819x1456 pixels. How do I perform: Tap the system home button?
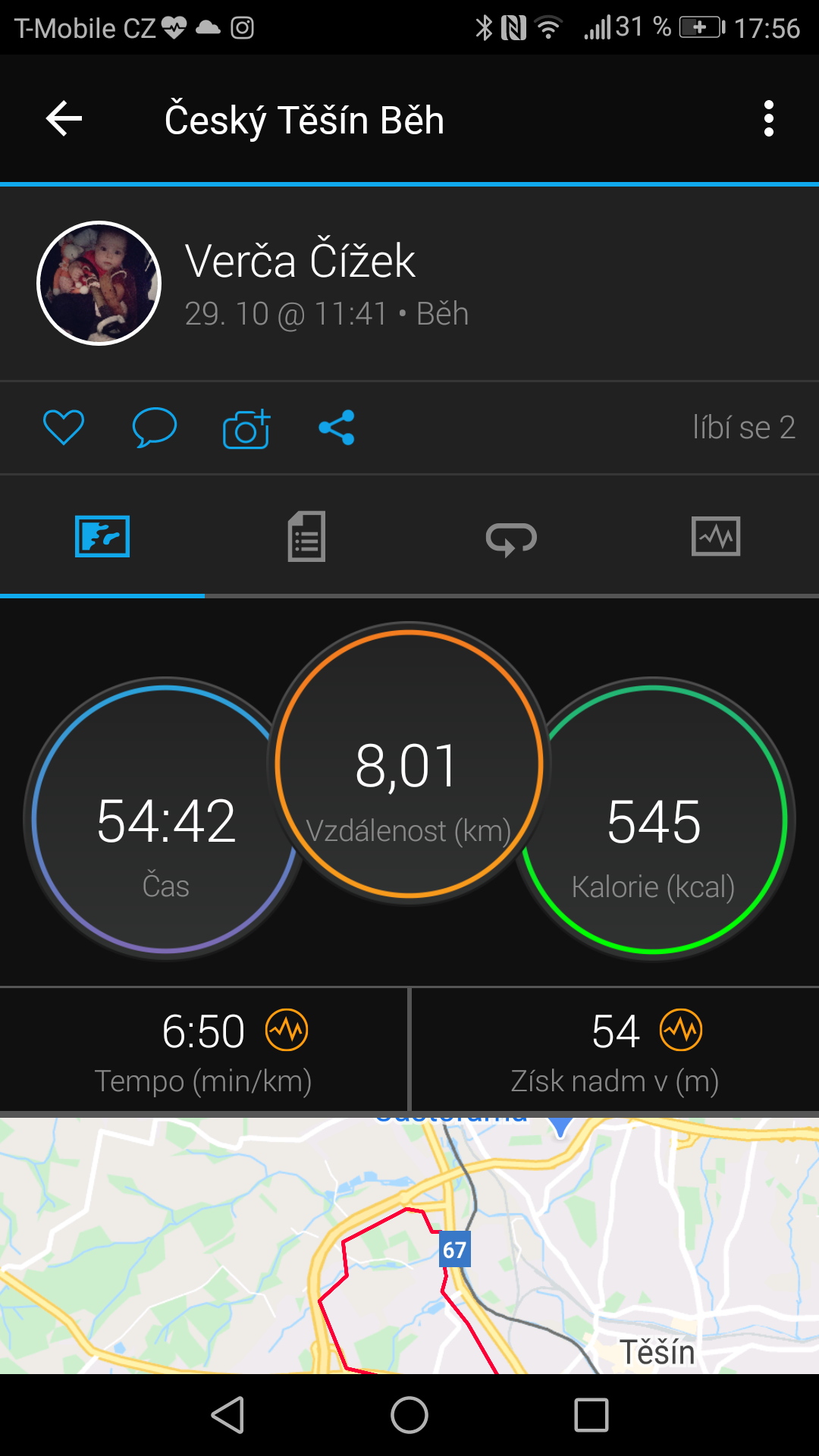[409, 1415]
